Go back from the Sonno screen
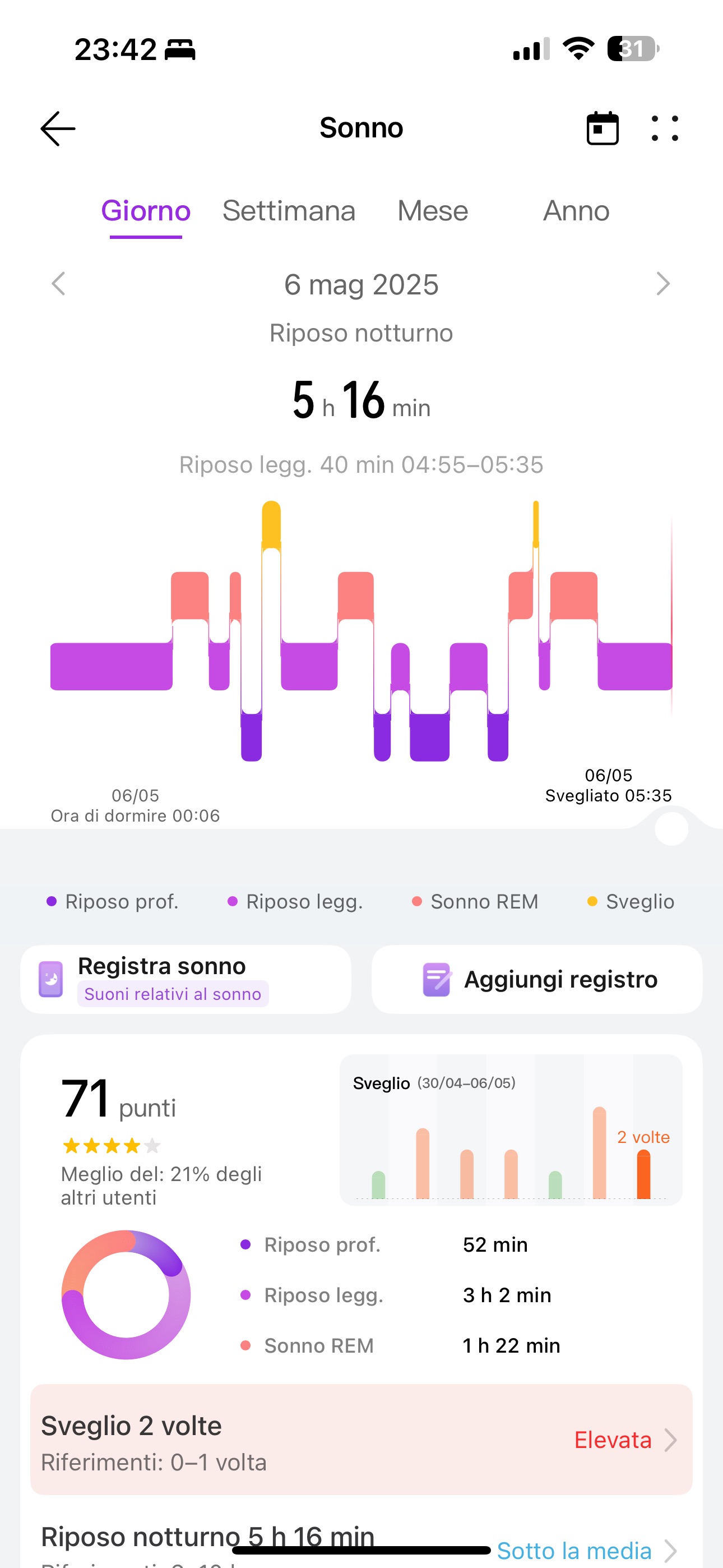Image resolution: width=723 pixels, height=1568 pixels. tap(58, 128)
